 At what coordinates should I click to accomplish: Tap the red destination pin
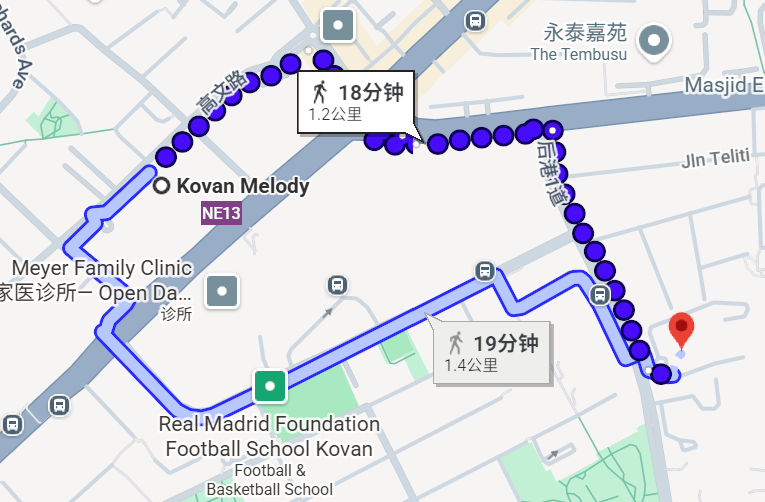pyautogui.click(x=681, y=329)
